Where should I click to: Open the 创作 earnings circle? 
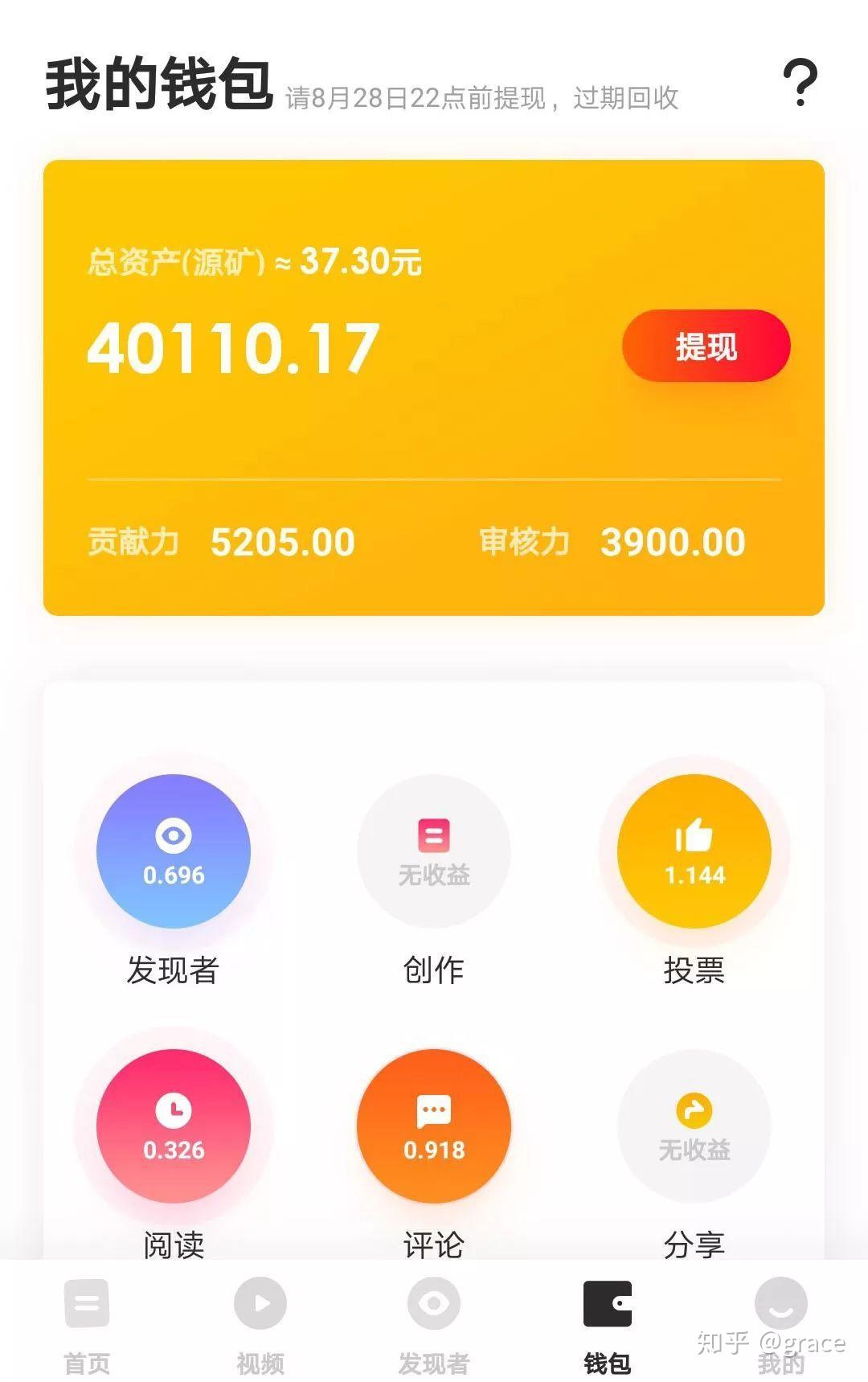[434, 851]
